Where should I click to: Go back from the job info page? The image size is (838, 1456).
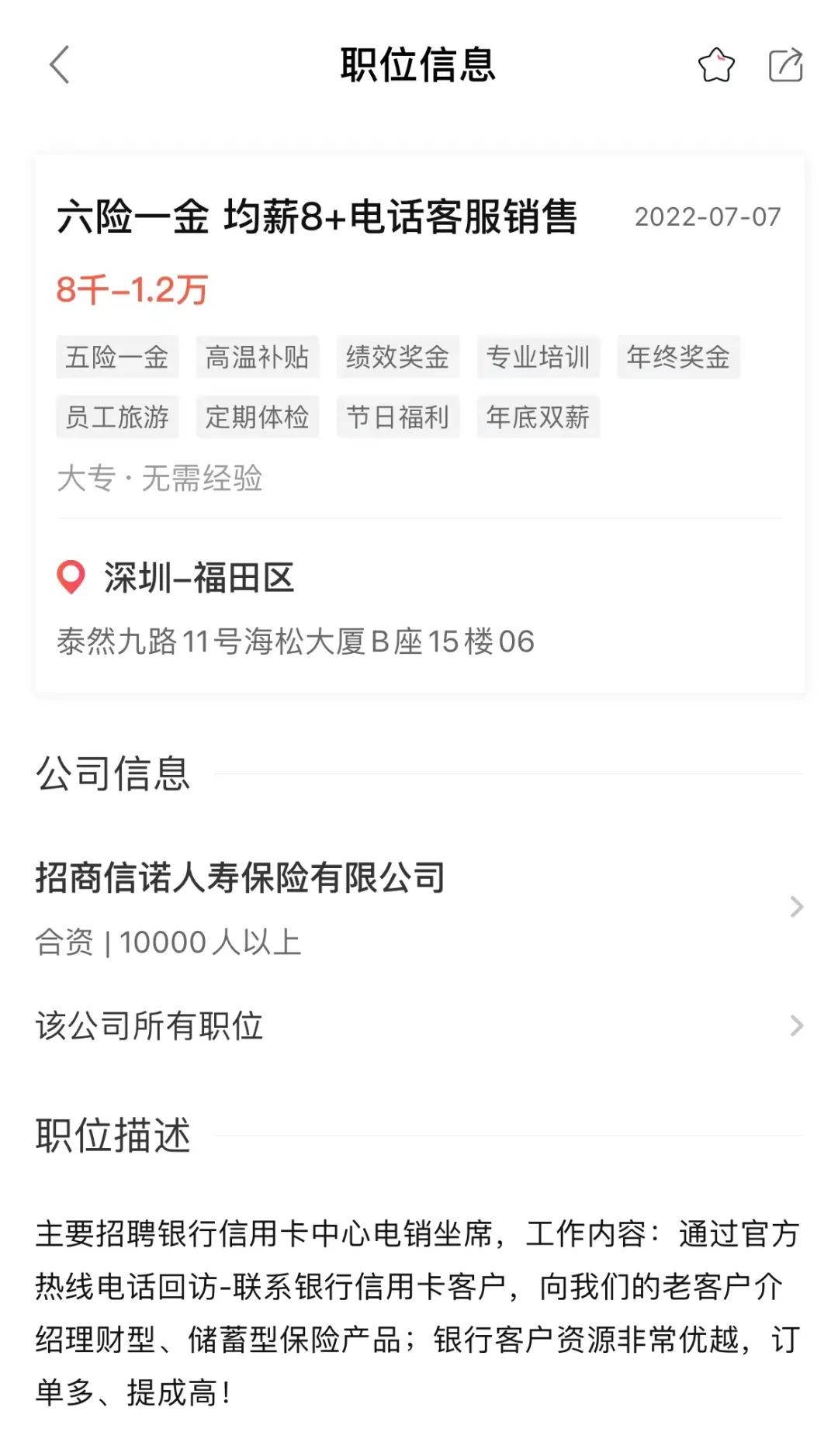(x=60, y=64)
